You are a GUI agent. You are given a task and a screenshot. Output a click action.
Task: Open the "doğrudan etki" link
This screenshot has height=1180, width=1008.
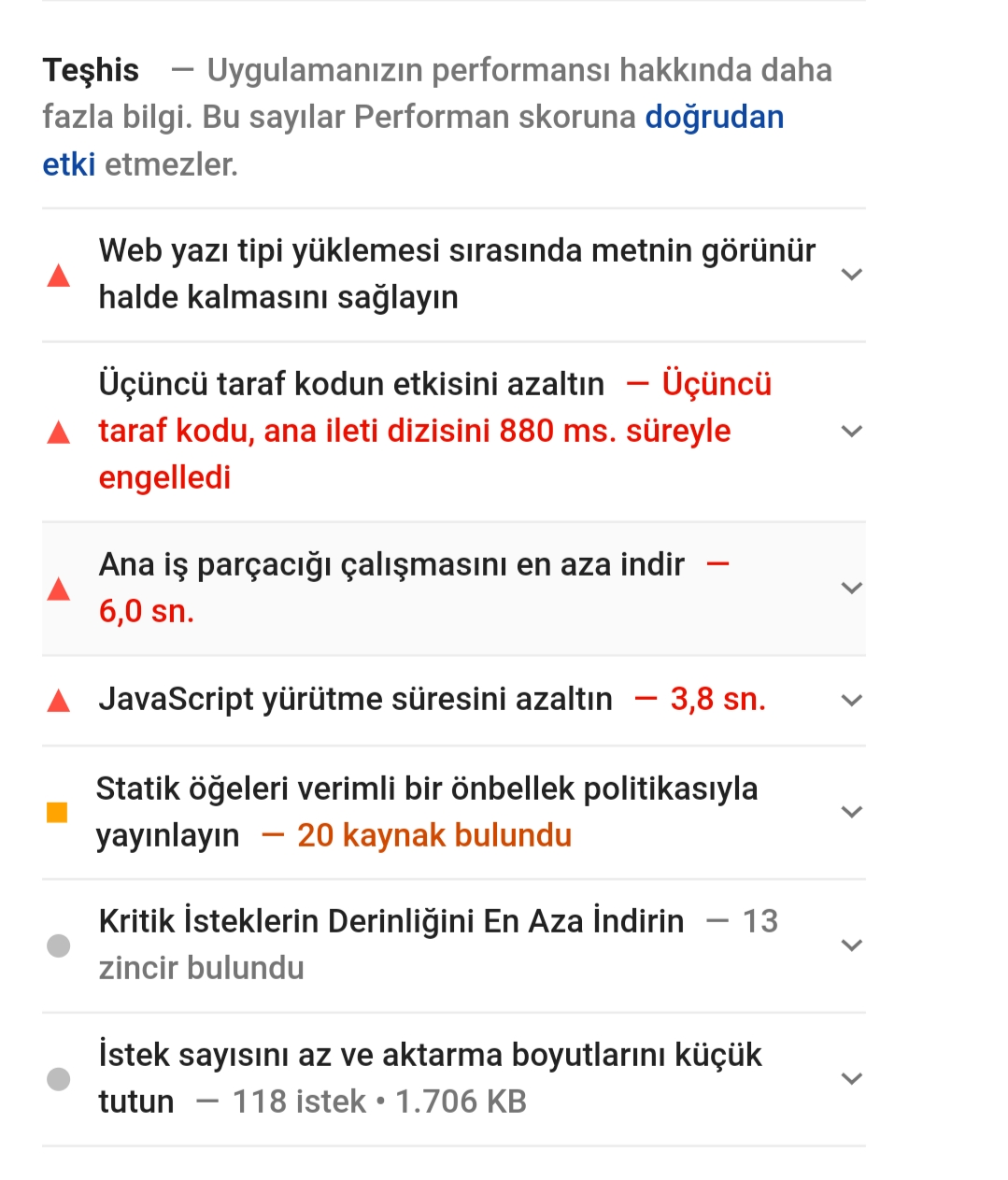(715, 118)
